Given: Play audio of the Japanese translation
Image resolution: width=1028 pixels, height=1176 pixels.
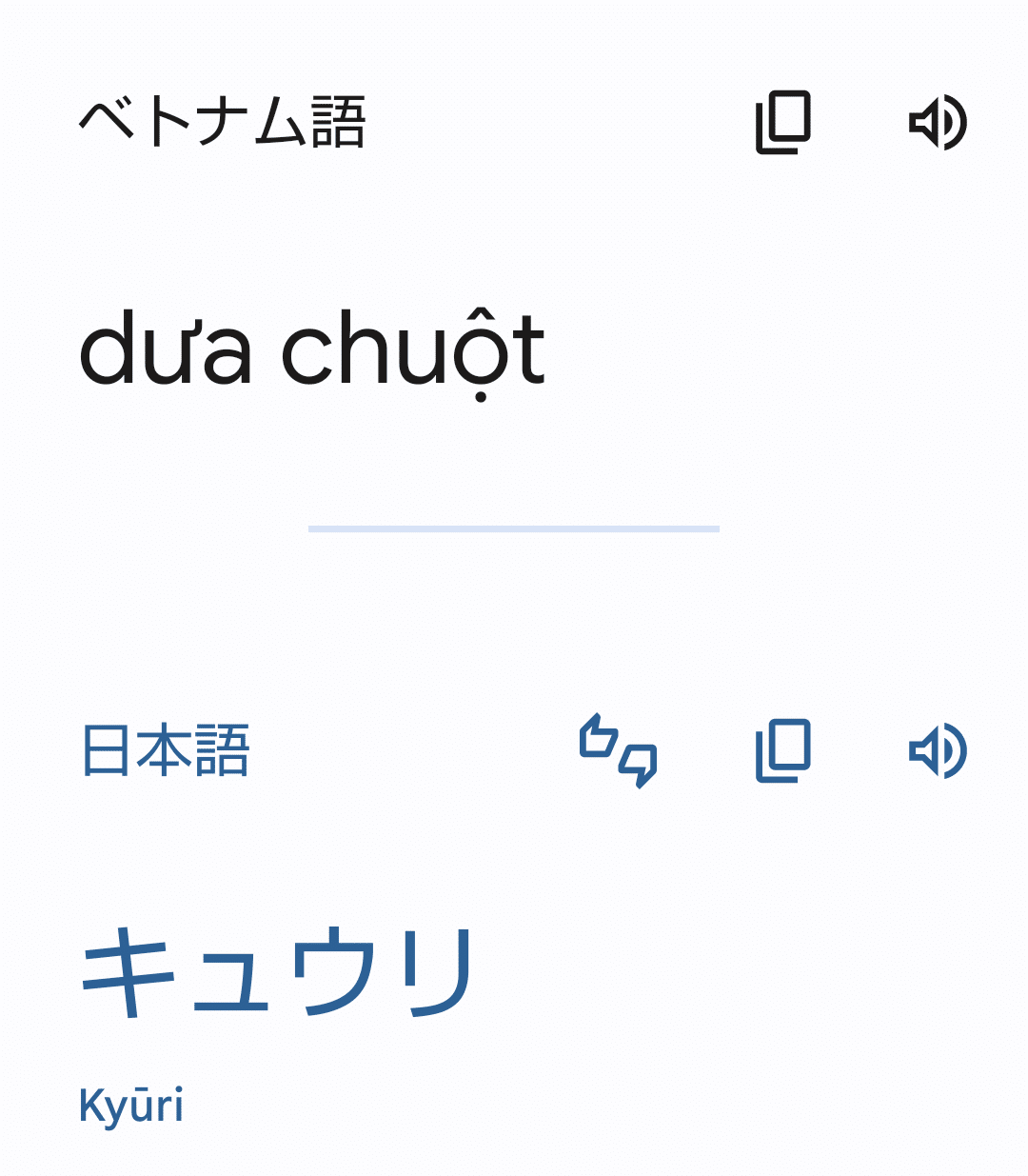Looking at the screenshot, I should (938, 750).
